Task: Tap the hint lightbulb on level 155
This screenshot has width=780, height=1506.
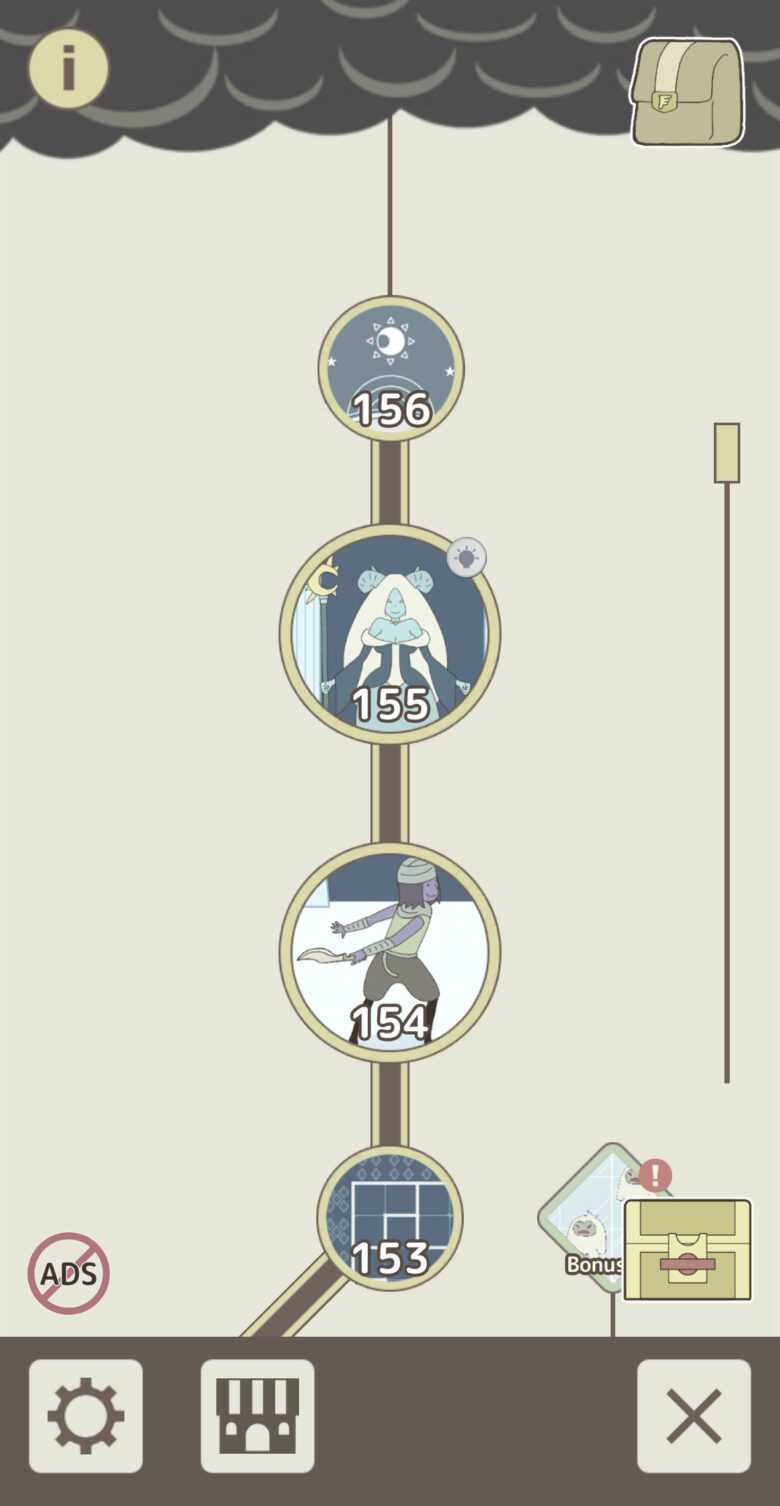Action: pos(466,558)
